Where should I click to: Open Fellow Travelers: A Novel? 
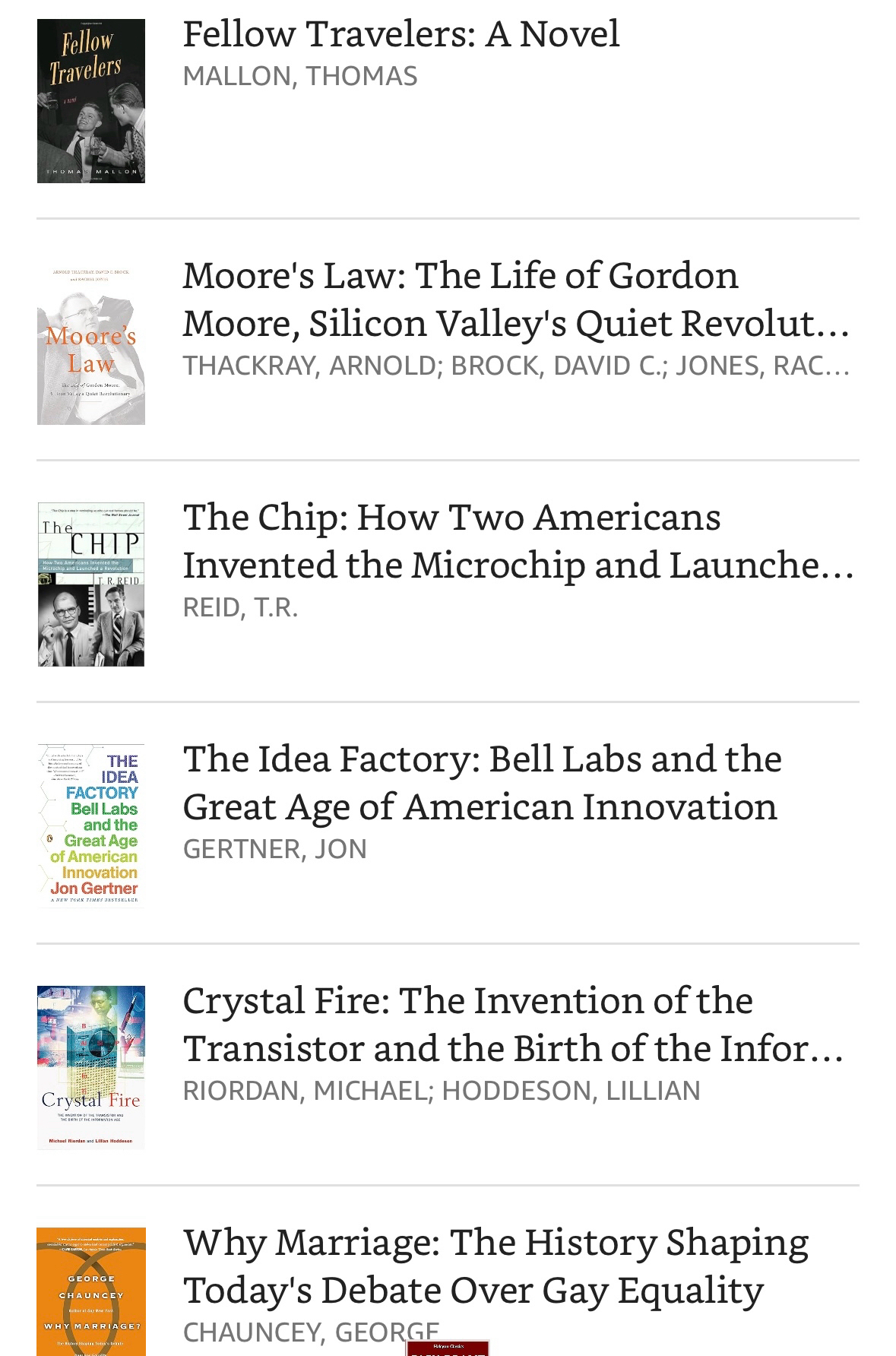click(x=401, y=35)
